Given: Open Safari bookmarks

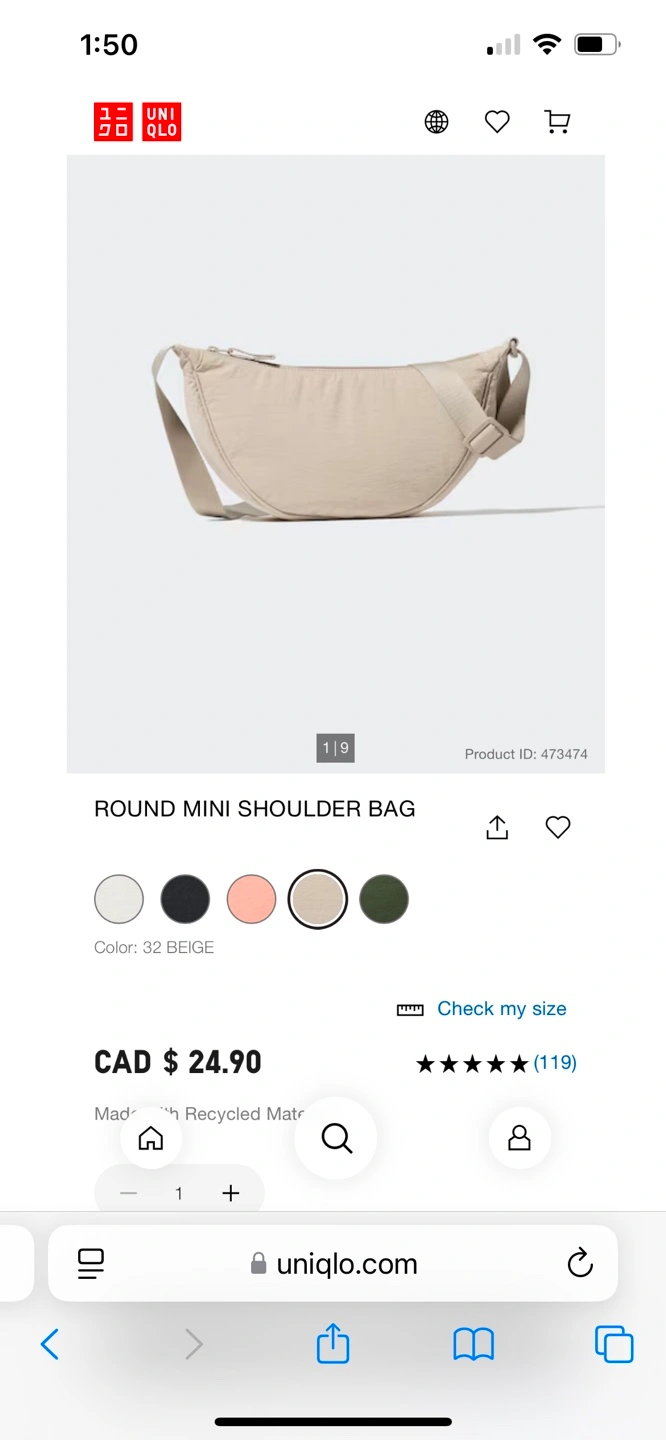Looking at the screenshot, I should [474, 1344].
